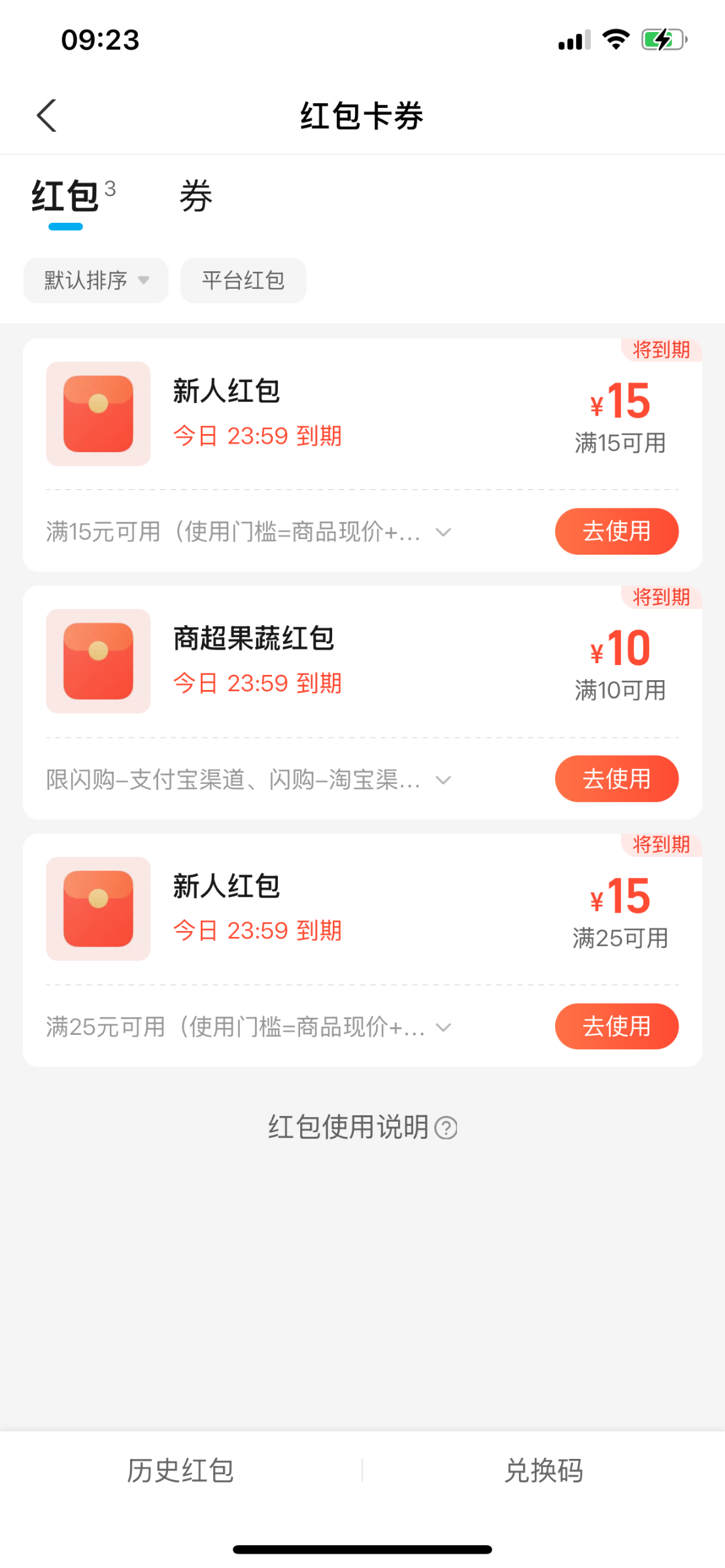Use the 商超果蔬红包 coupon
The width and height of the screenshot is (725, 1568).
coord(616,779)
